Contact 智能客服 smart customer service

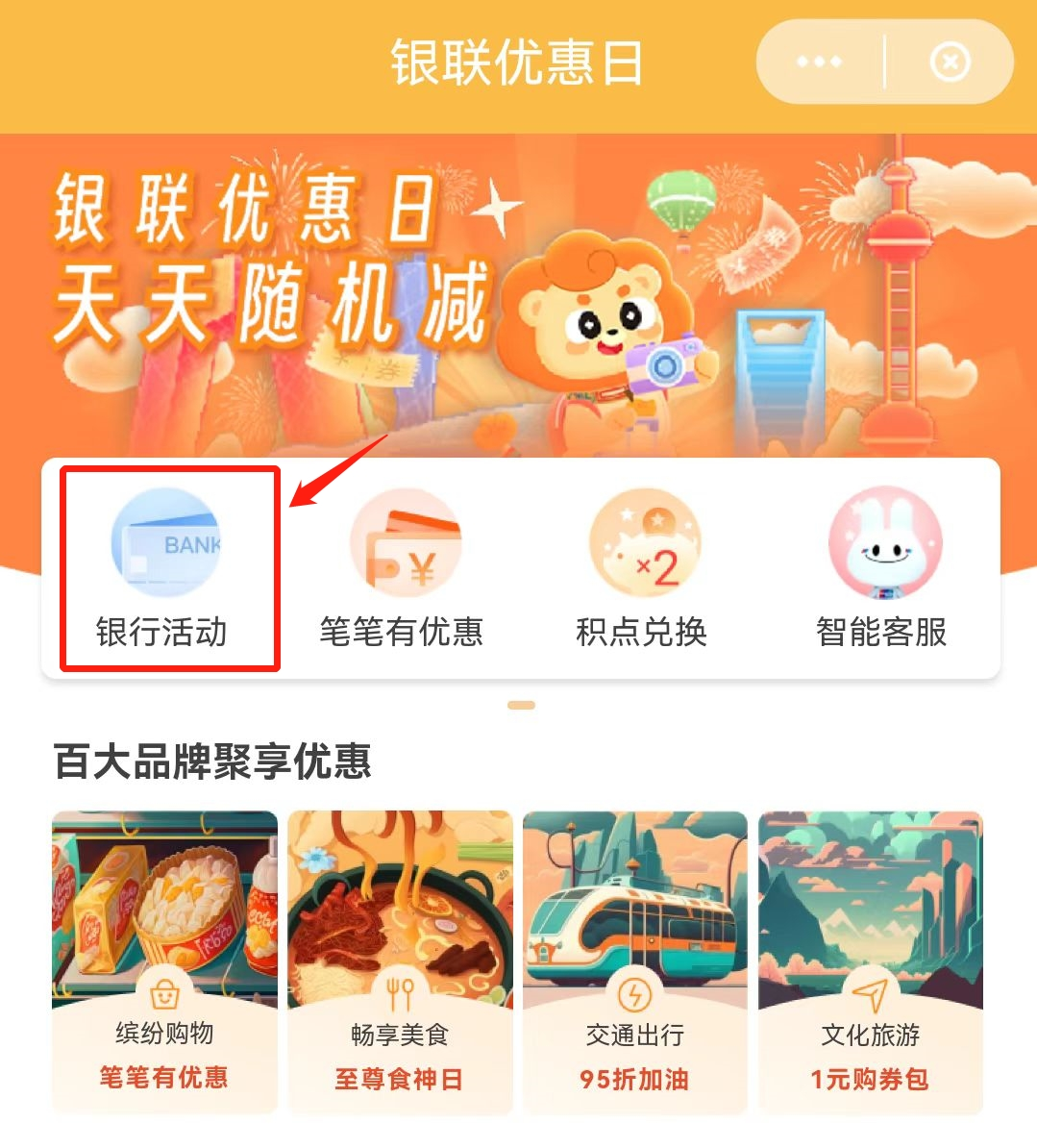point(882,569)
